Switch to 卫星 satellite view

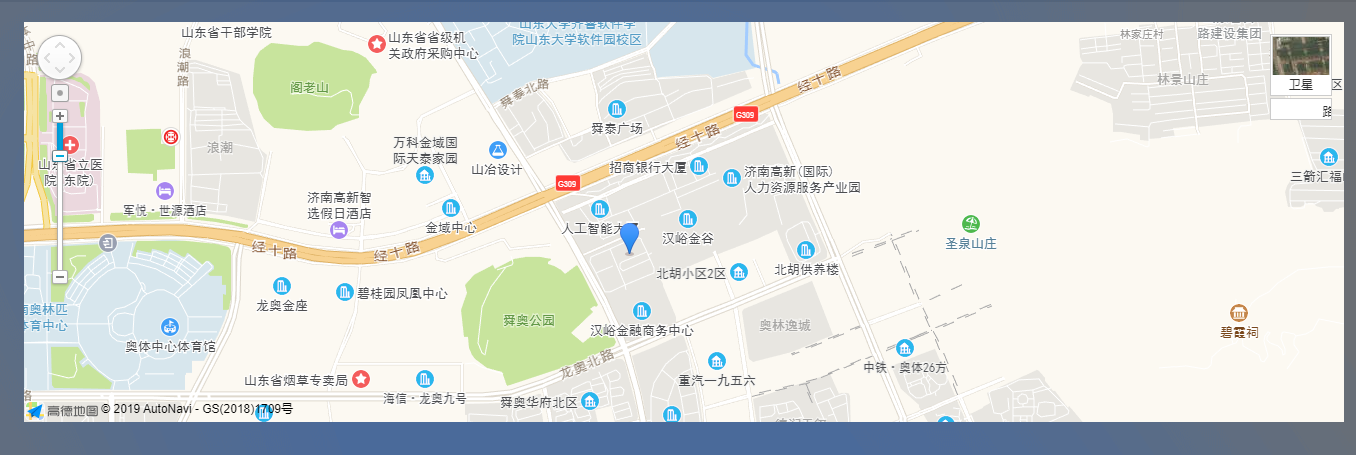[x=1301, y=66]
